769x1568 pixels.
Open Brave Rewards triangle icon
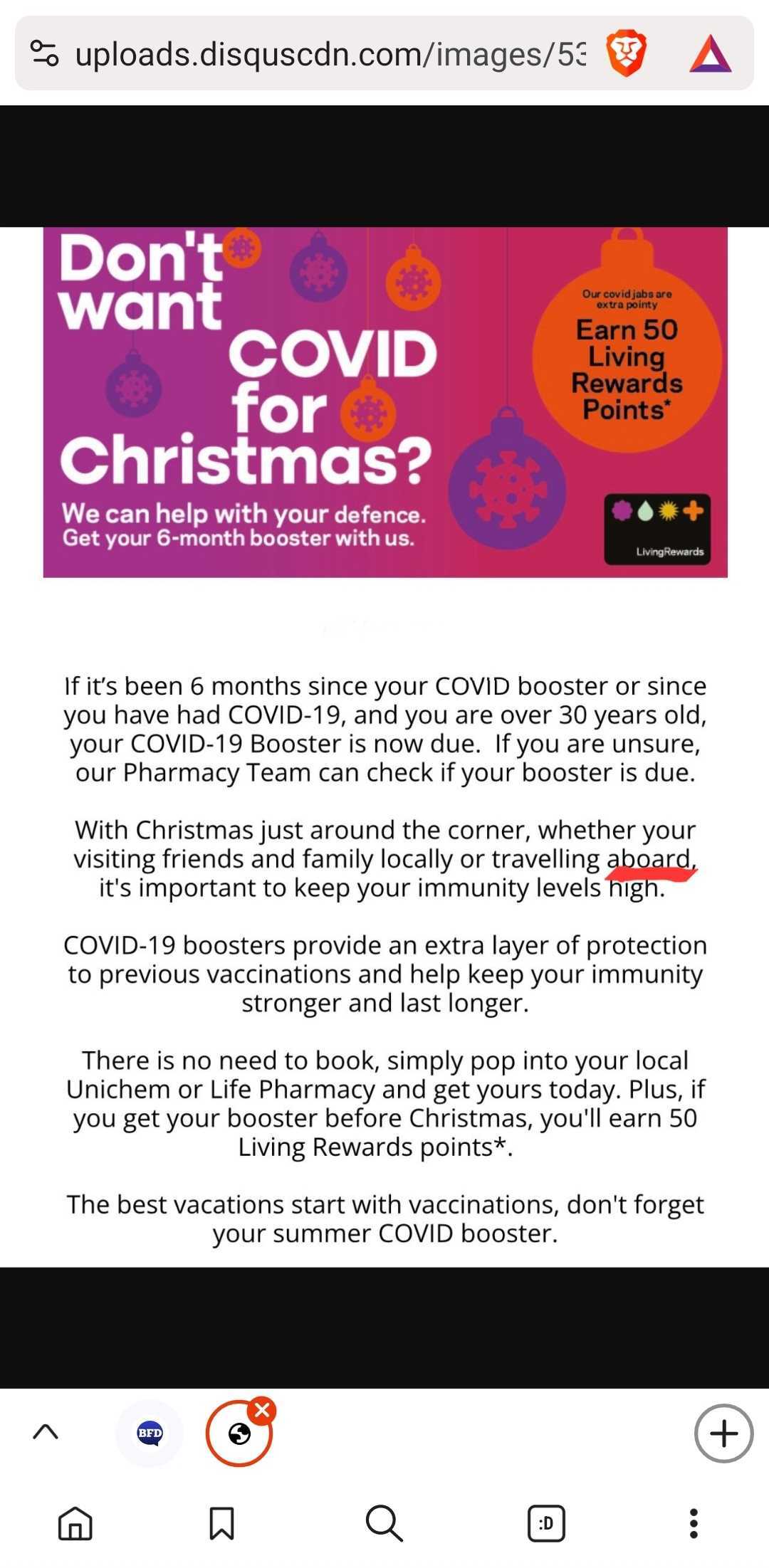(x=711, y=54)
